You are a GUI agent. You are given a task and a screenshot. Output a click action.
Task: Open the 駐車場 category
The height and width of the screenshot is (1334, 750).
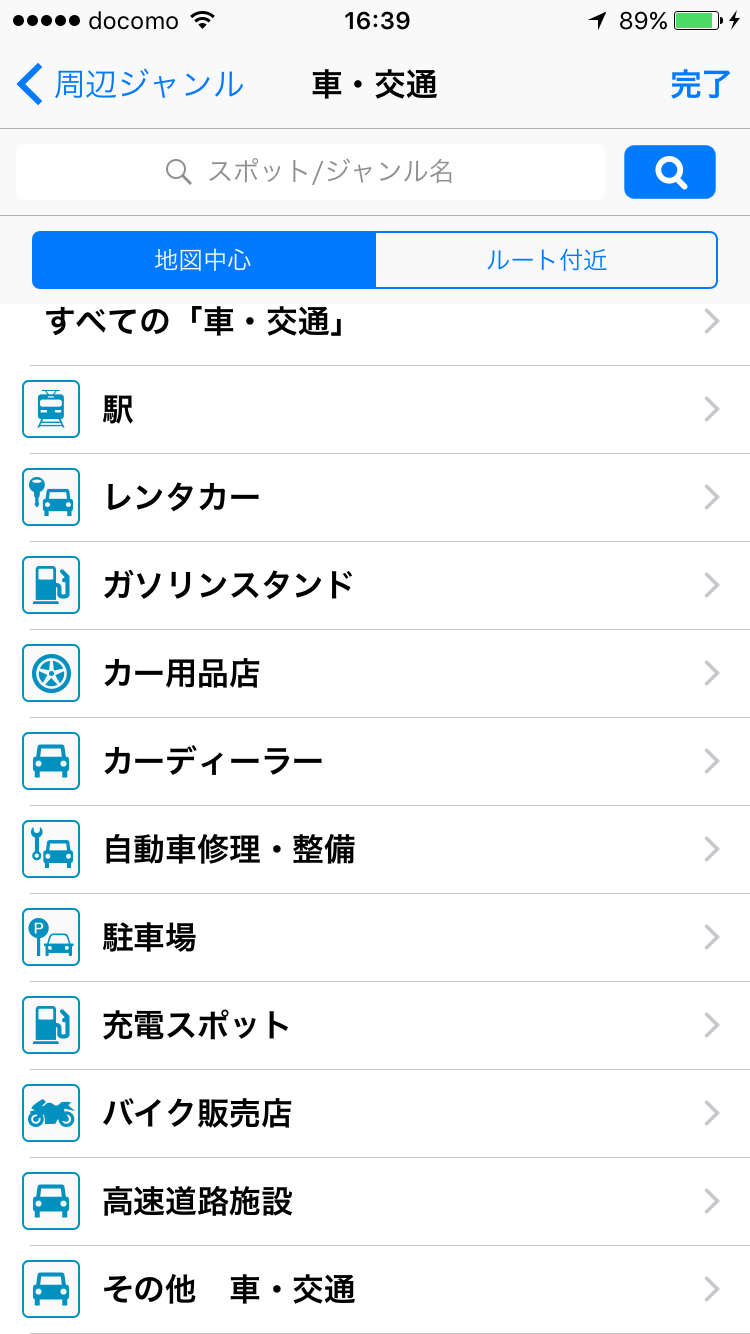[x=375, y=938]
